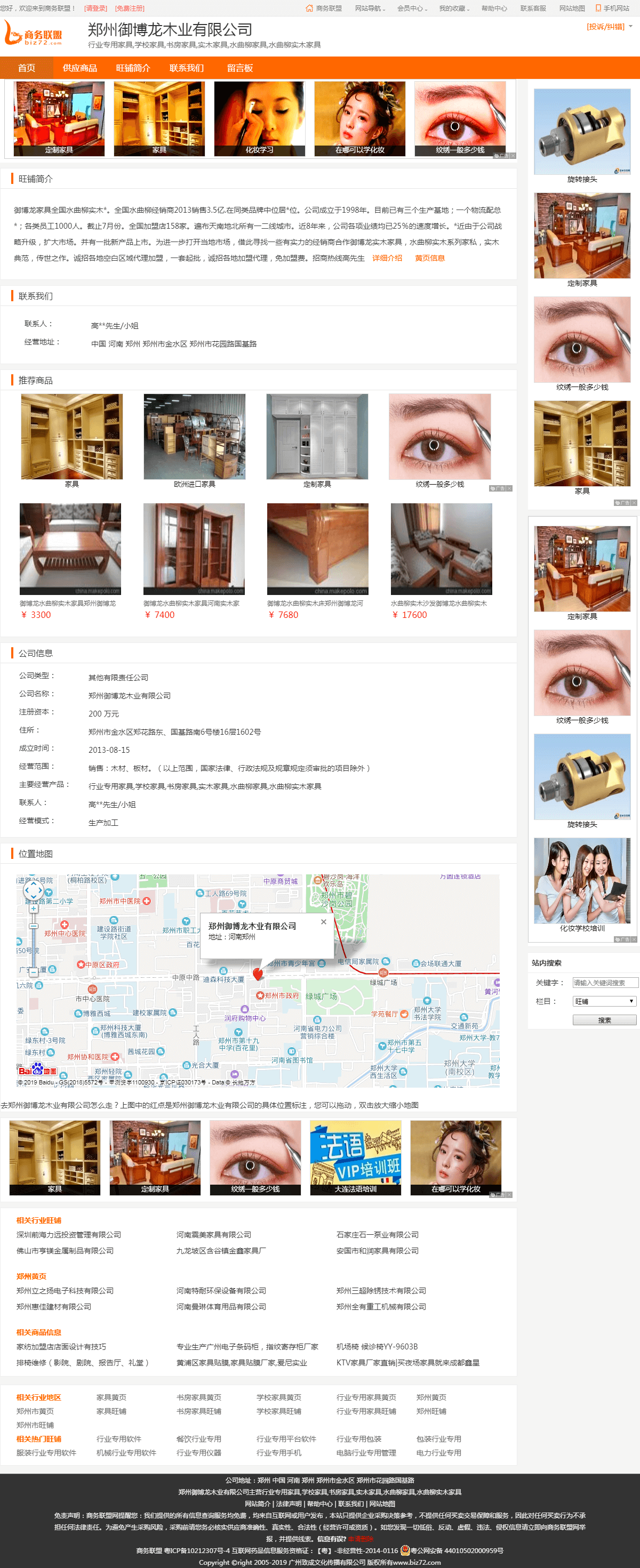The width and height of the screenshot is (640, 1568).
Task: Open the 水曲柳实木沙发 product for ¥17600
Action: point(441,549)
